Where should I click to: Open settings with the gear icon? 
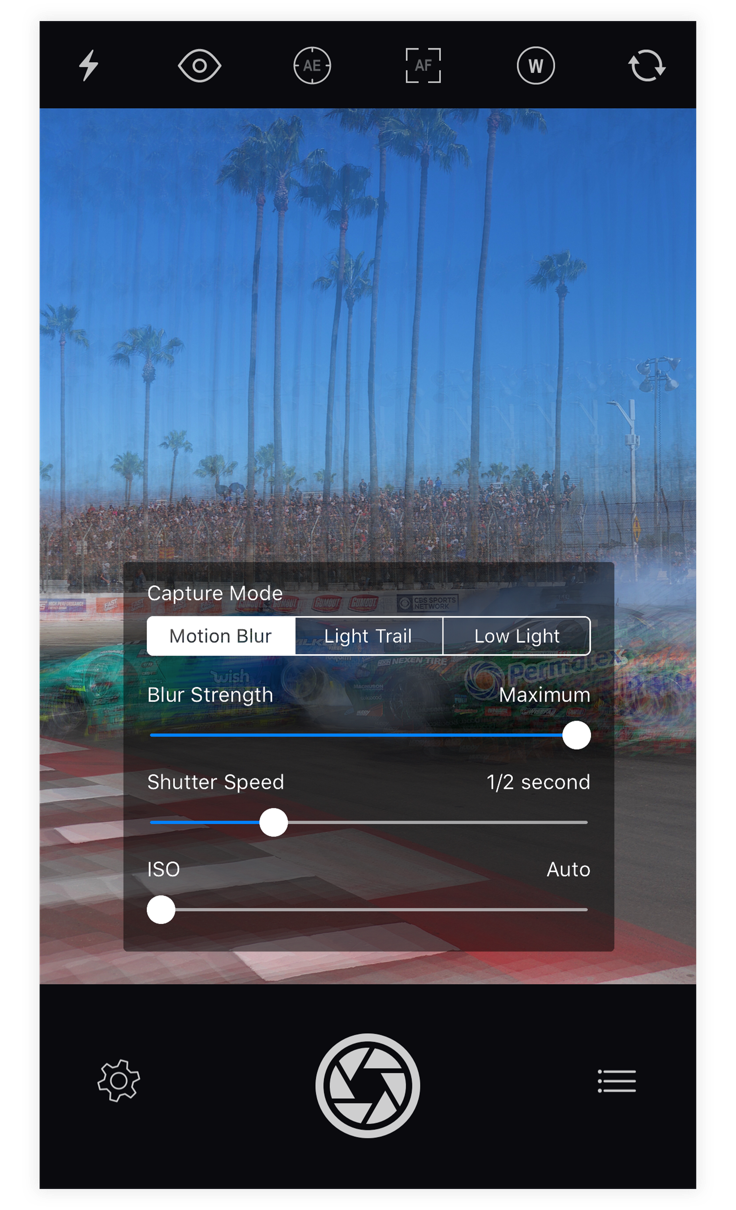point(118,1081)
